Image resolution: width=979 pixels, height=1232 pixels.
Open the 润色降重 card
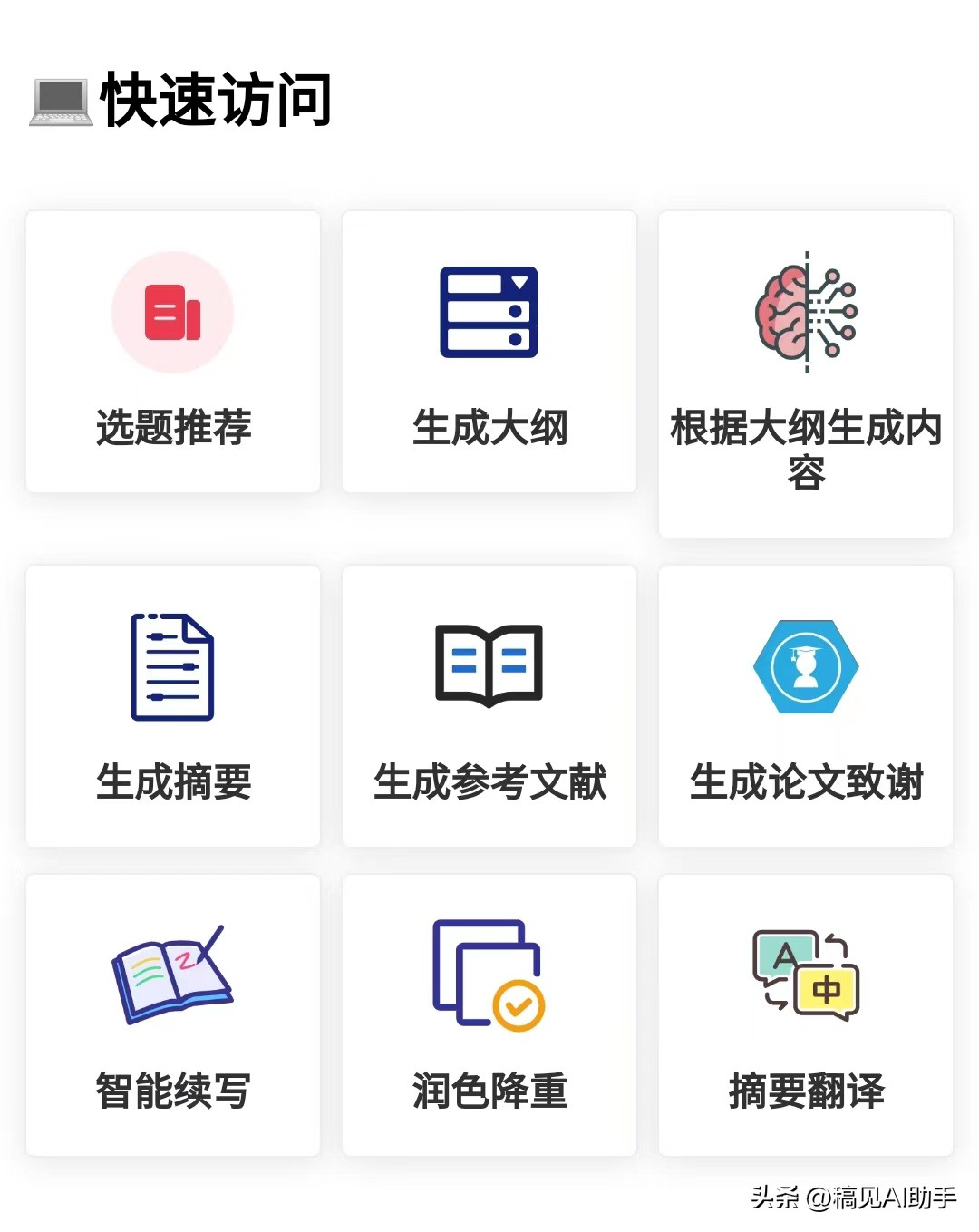coord(488,1014)
